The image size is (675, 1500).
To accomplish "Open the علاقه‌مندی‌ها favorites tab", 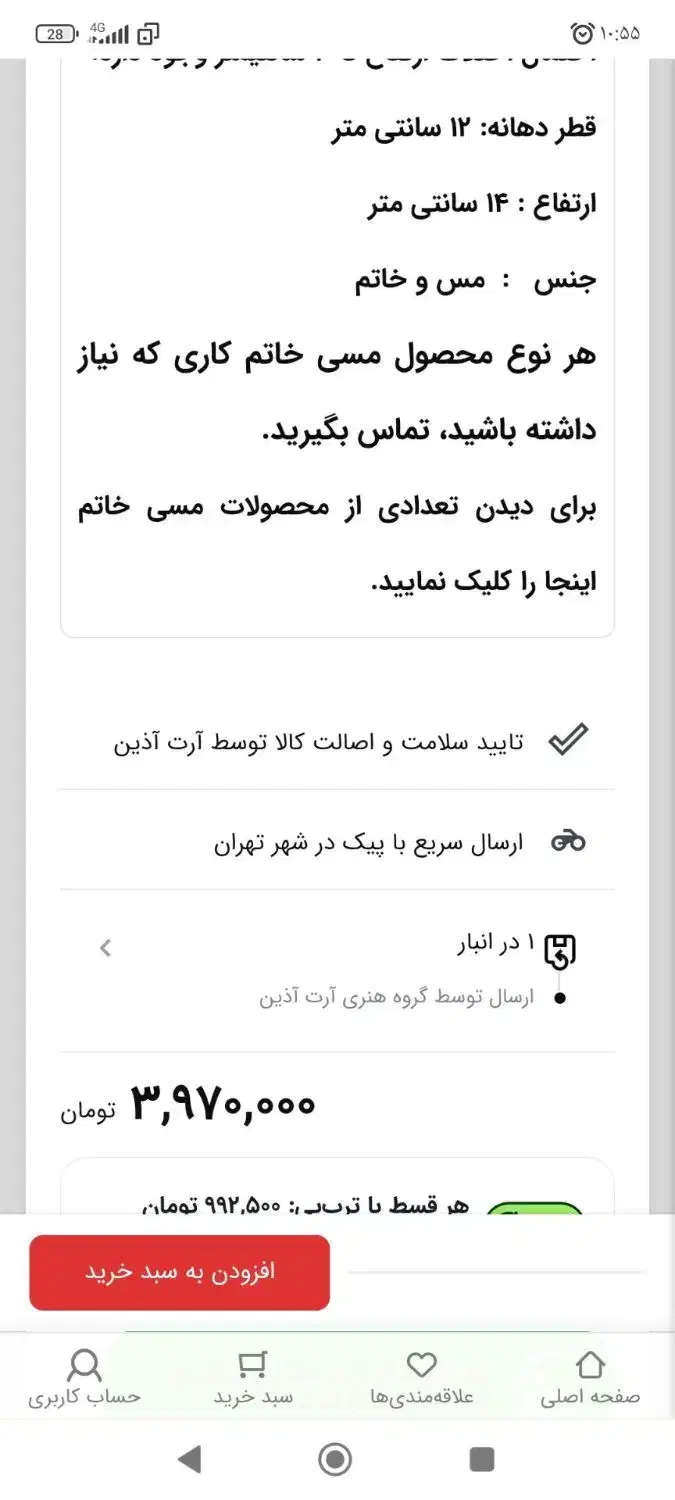I will pyautogui.click(x=422, y=1378).
